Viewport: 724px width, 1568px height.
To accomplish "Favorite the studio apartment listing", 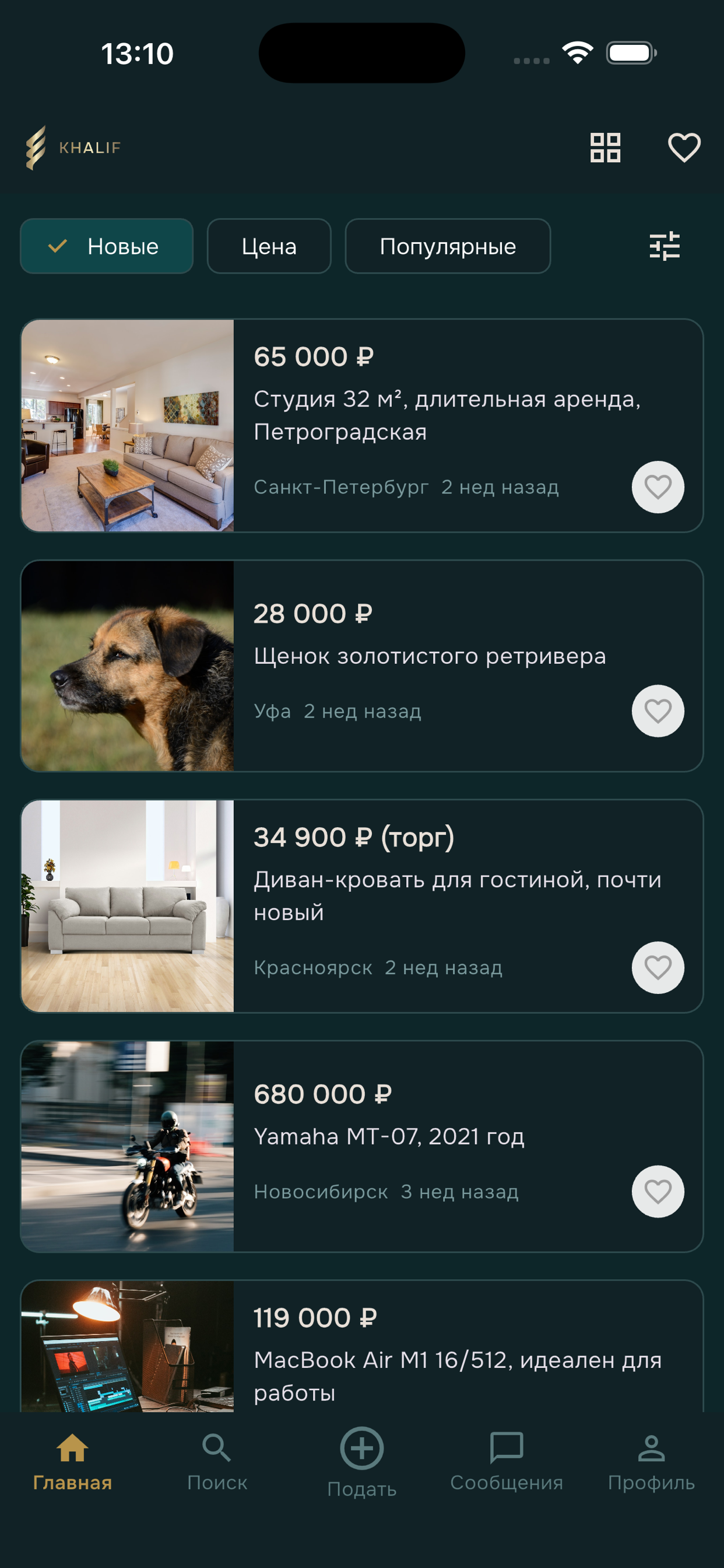I will (658, 488).
